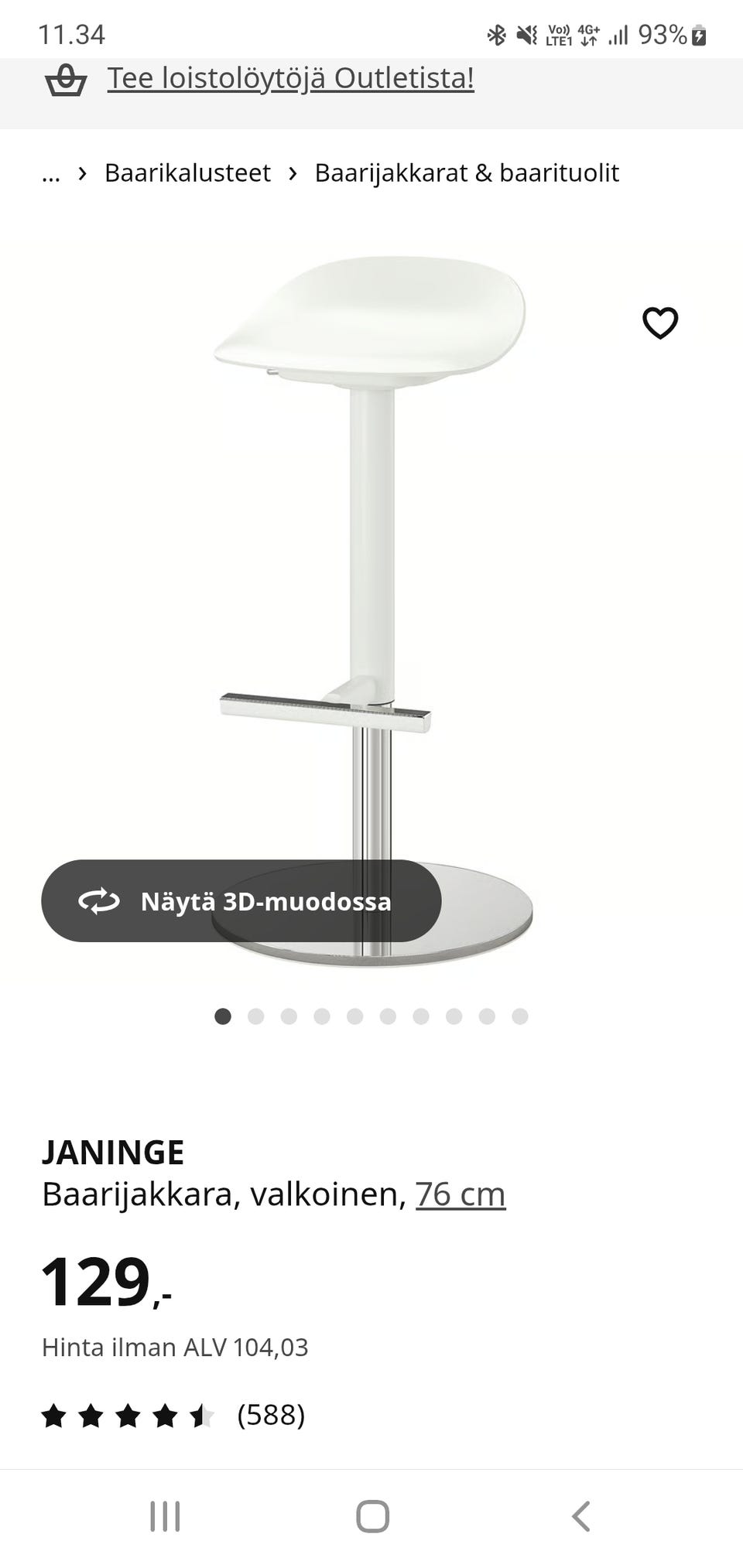The width and height of the screenshot is (743, 1568).
Task: Expand the collapsed breadcrumb ellipsis
Action: 51,173
